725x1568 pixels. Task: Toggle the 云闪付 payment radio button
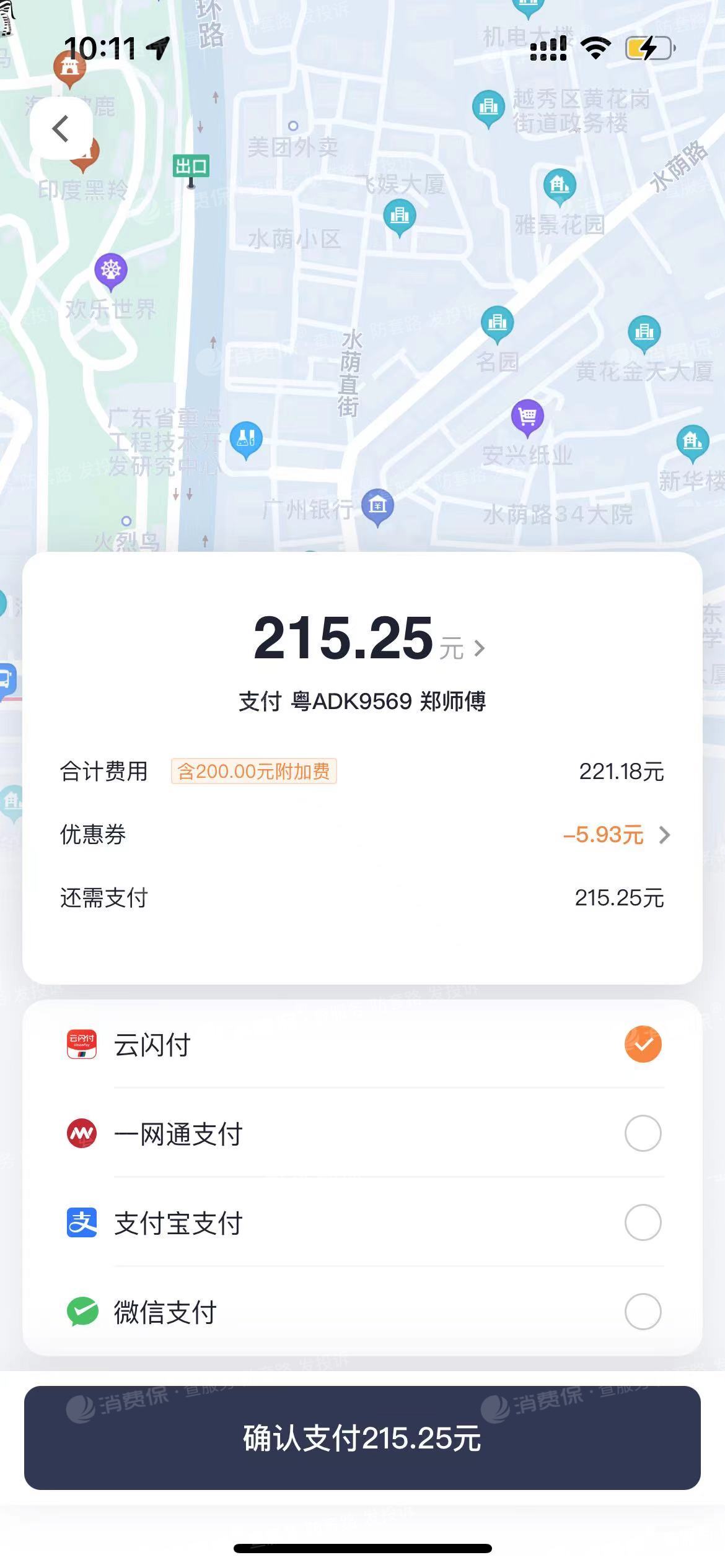642,1043
